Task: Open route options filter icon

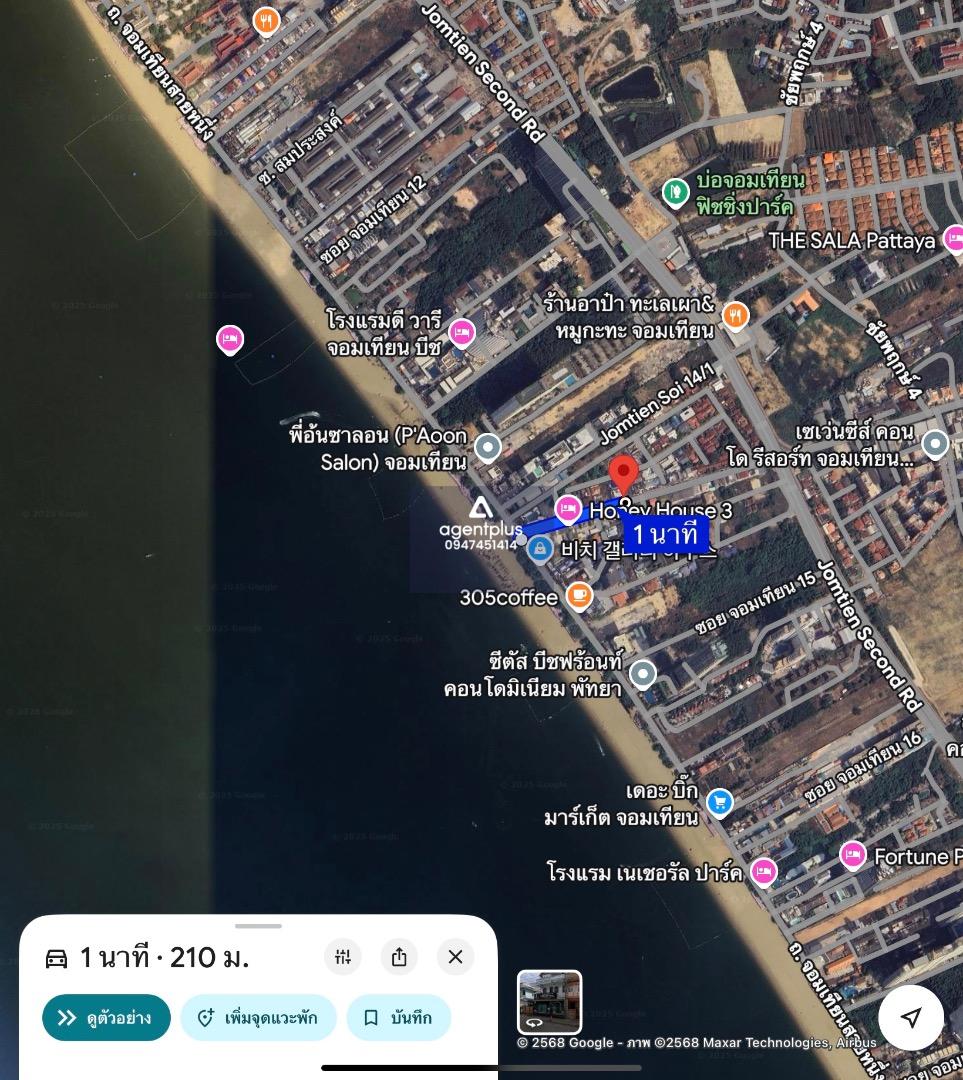Action: coord(343,957)
